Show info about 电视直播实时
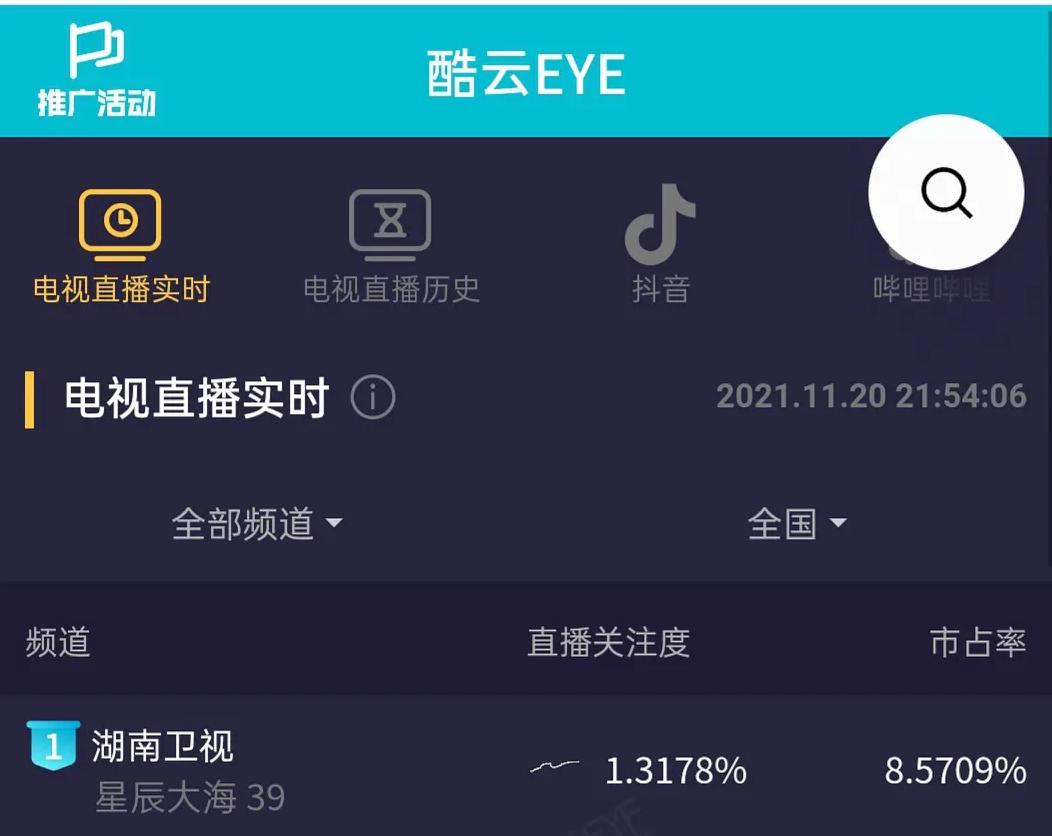 point(373,399)
